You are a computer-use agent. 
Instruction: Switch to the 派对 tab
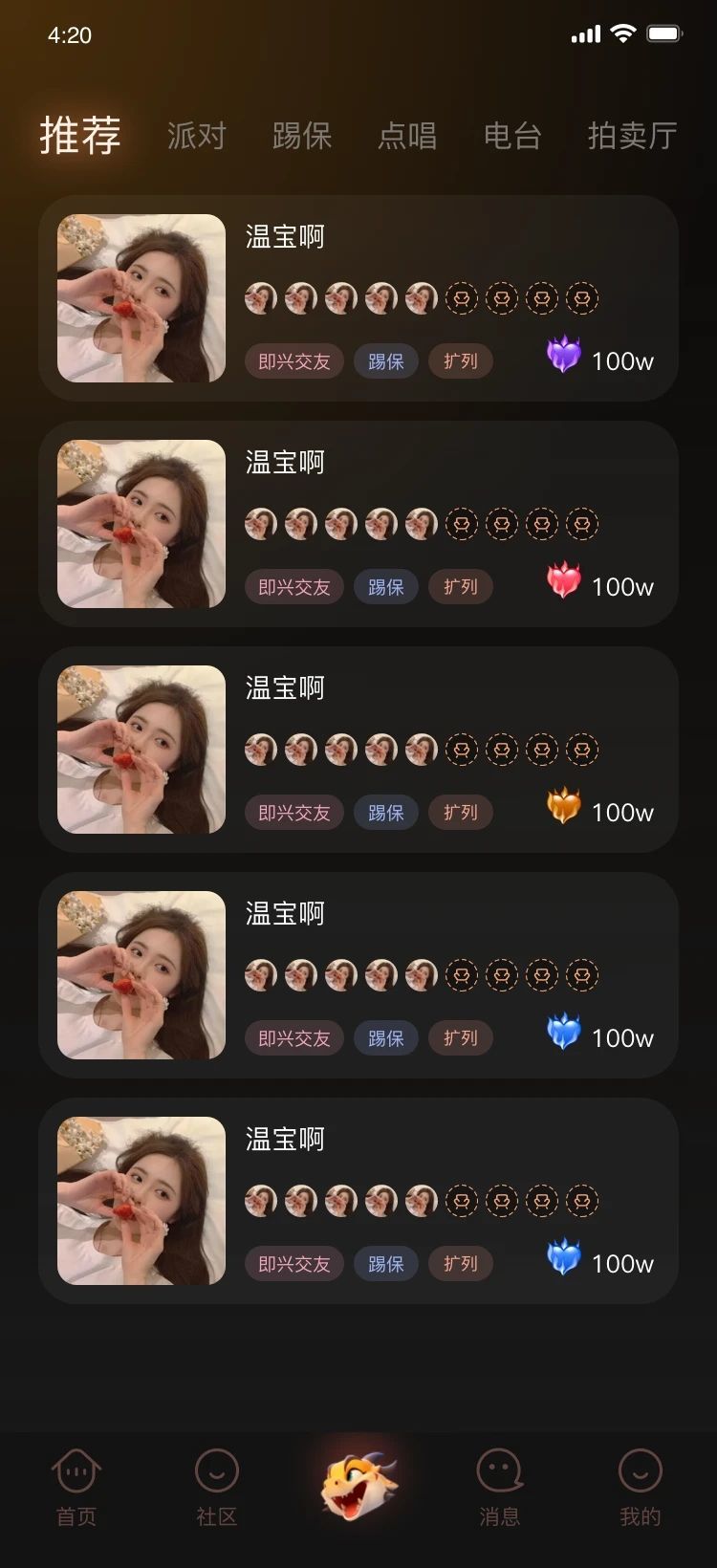(x=197, y=136)
